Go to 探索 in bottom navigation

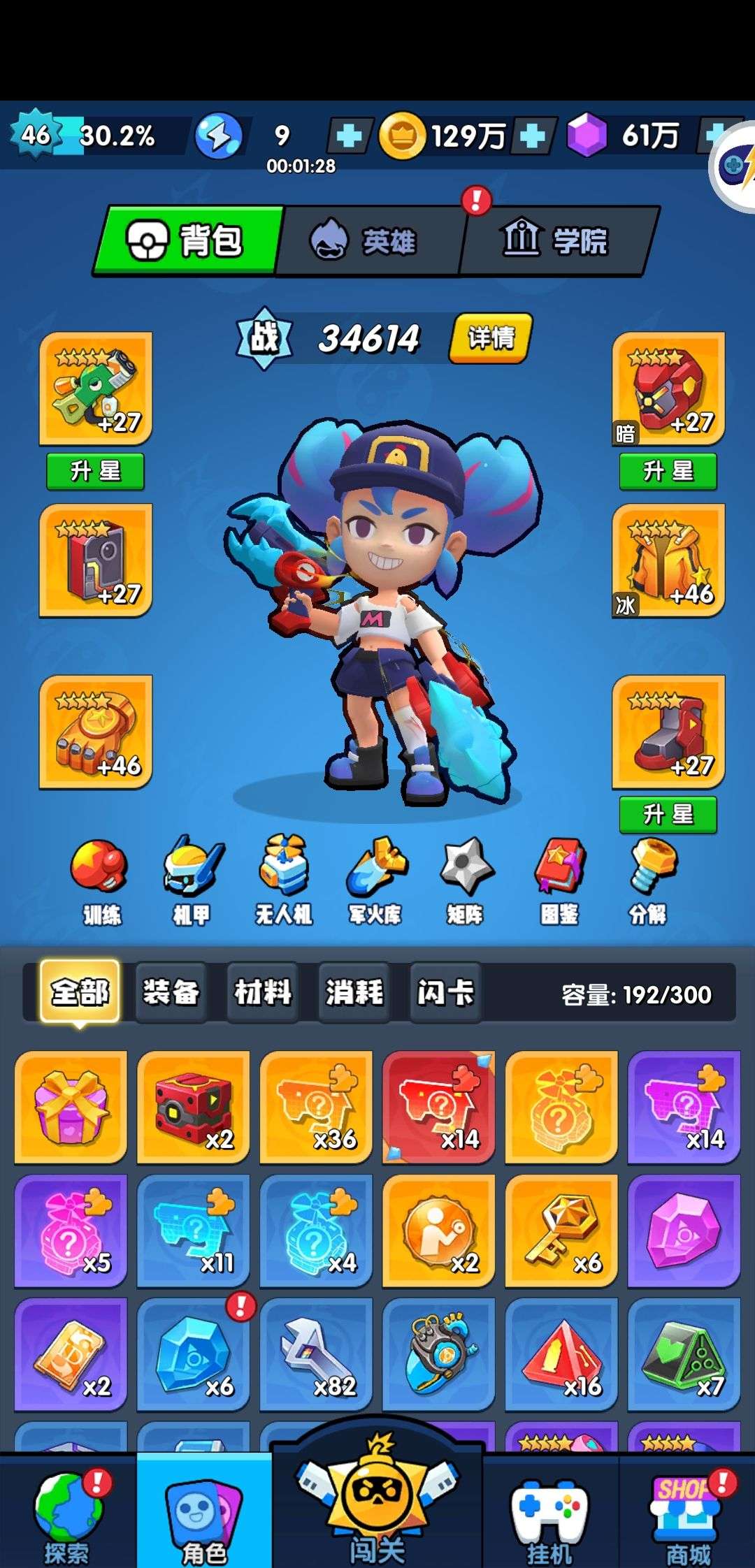[x=67, y=1516]
